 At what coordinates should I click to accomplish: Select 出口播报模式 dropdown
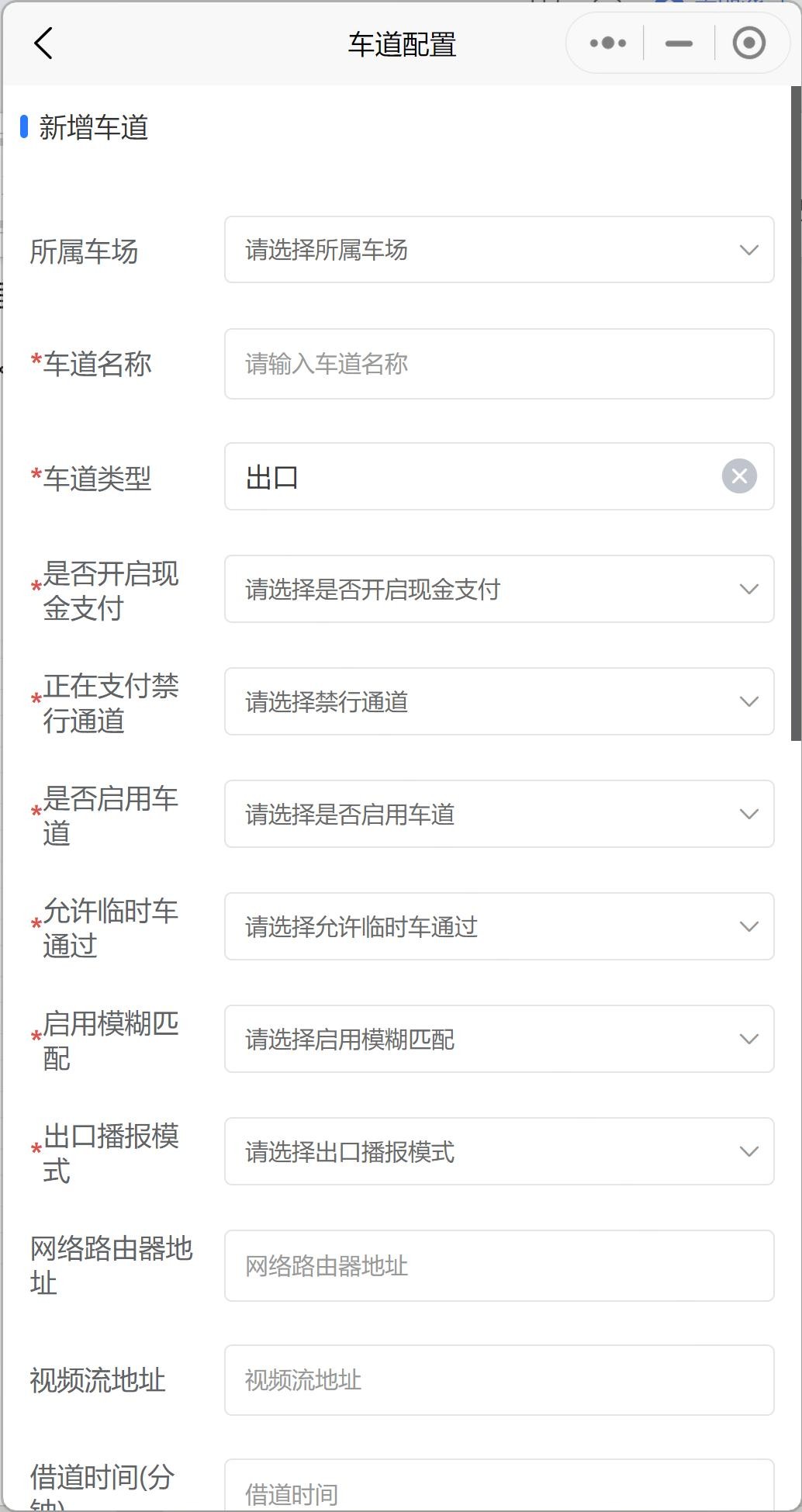[500, 1151]
